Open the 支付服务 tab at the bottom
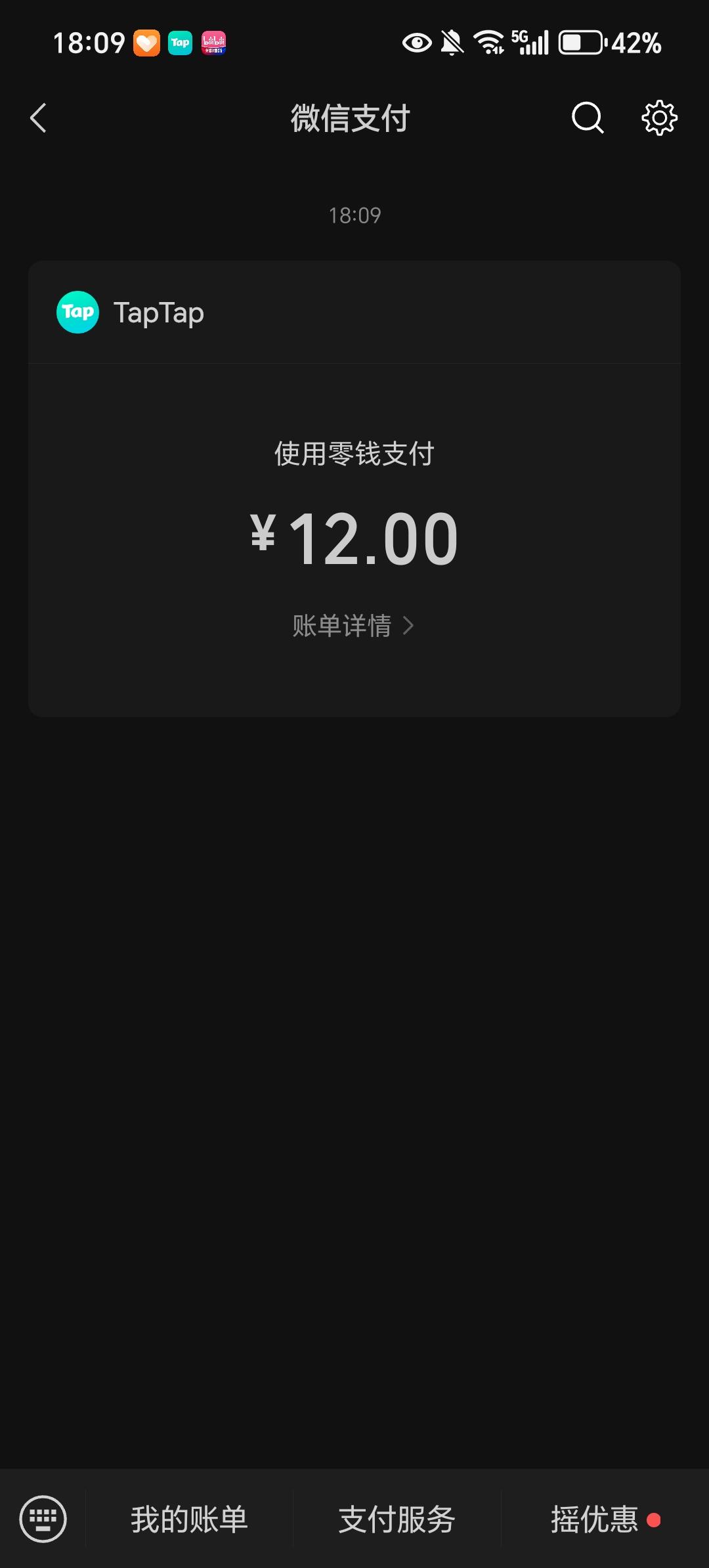Image resolution: width=709 pixels, height=1568 pixels. click(x=397, y=1517)
